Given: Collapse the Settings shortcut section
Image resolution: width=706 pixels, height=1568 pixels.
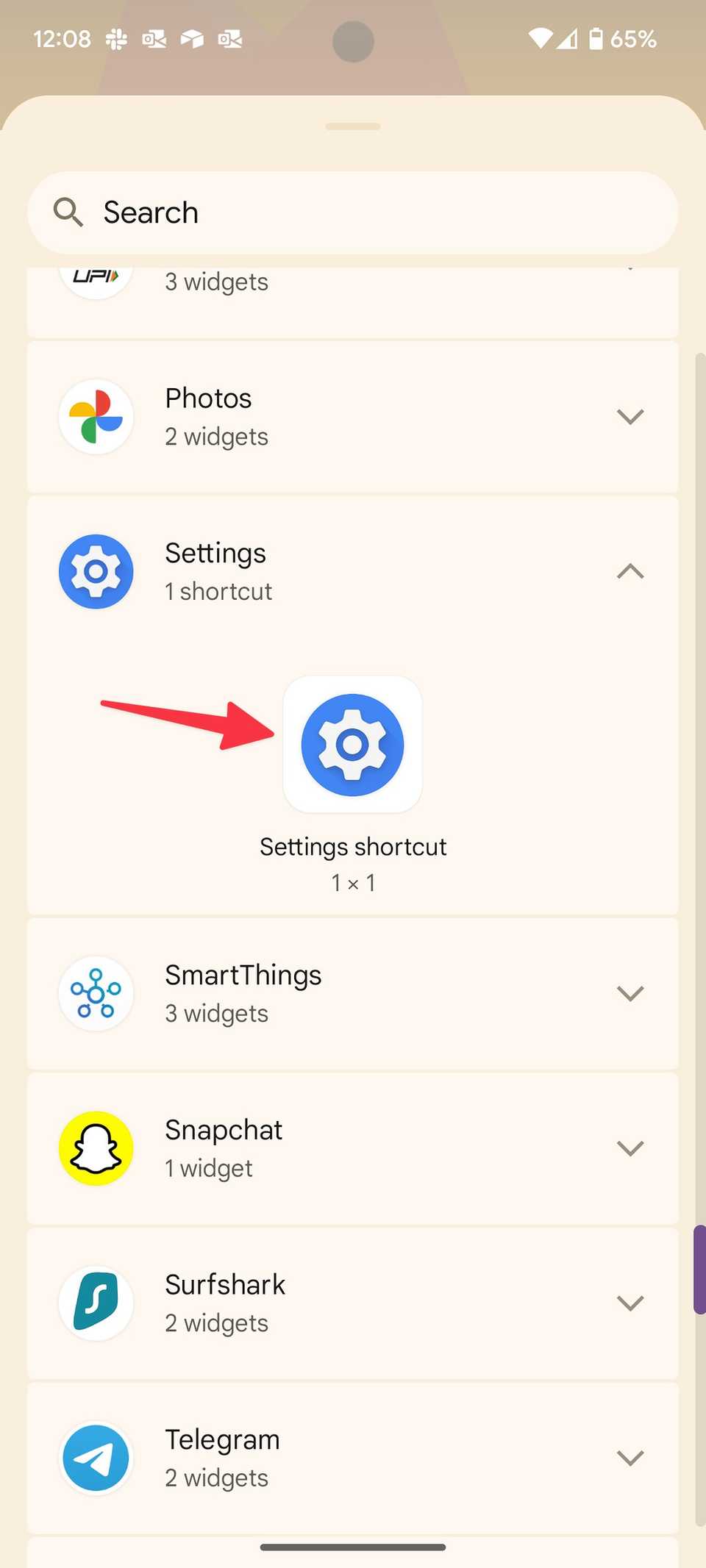Looking at the screenshot, I should click(x=630, y=571).
